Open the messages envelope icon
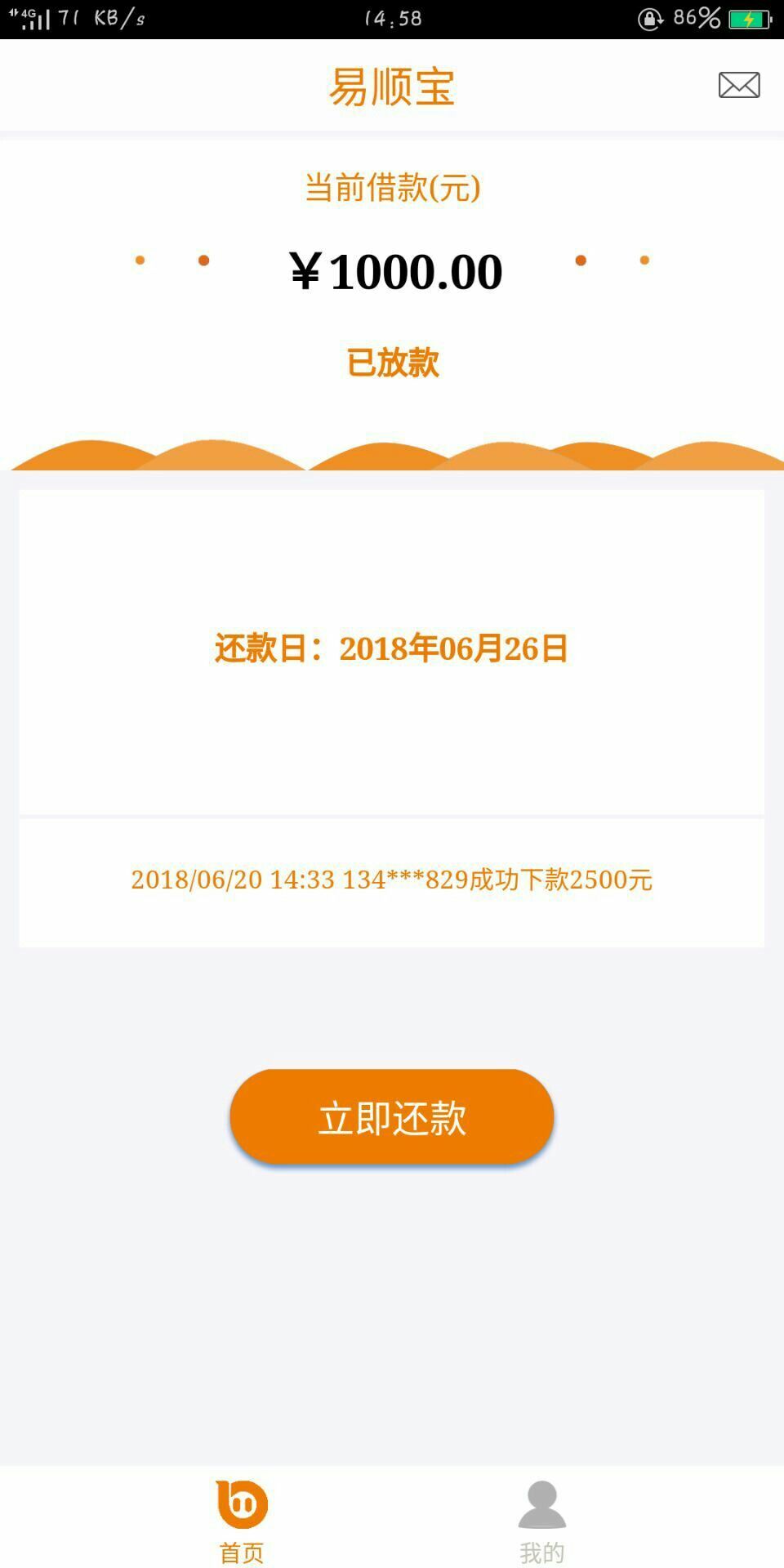Screen dimensions: 784x1568 tap(739, 85)
